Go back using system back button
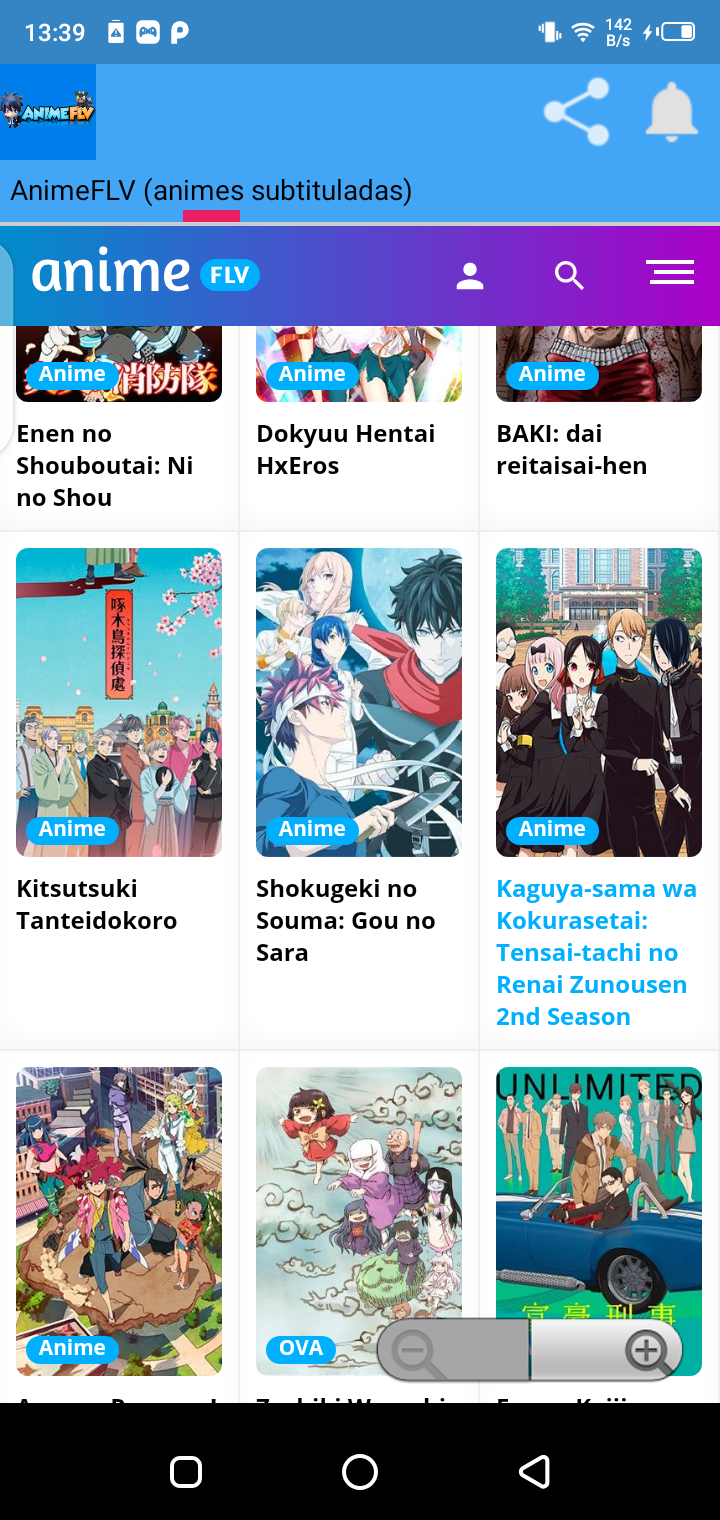Image resolution: width=720 pixels, height=1520 pixels. coord(534,1471)
